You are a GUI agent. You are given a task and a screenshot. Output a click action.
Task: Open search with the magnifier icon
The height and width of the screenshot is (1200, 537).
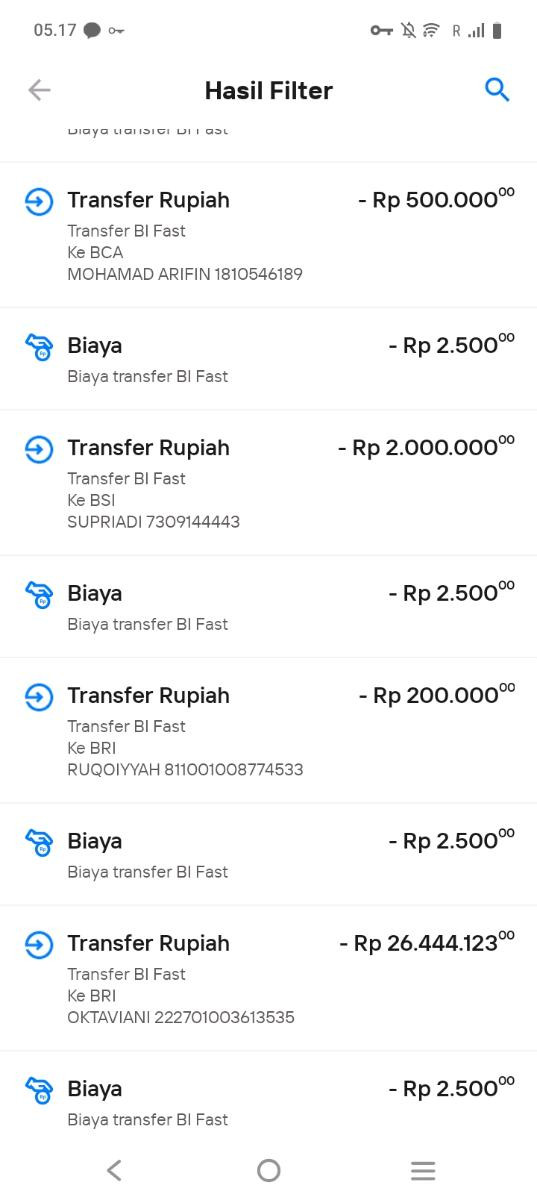(497, 90)
